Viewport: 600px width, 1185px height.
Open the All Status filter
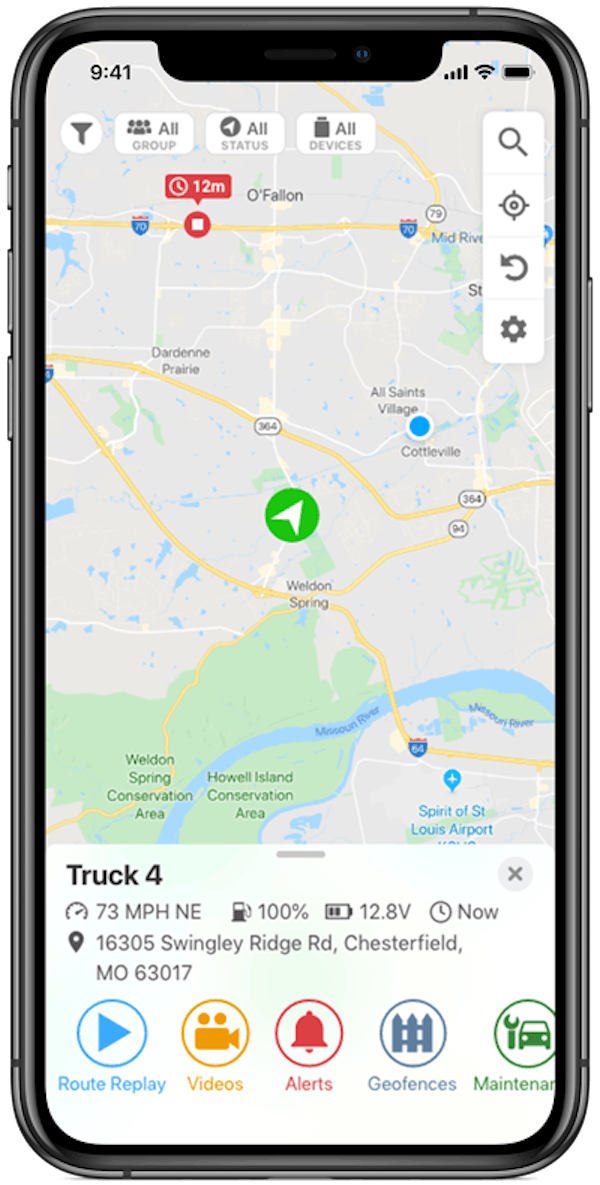pyautogui.click(x=245, y=133)
